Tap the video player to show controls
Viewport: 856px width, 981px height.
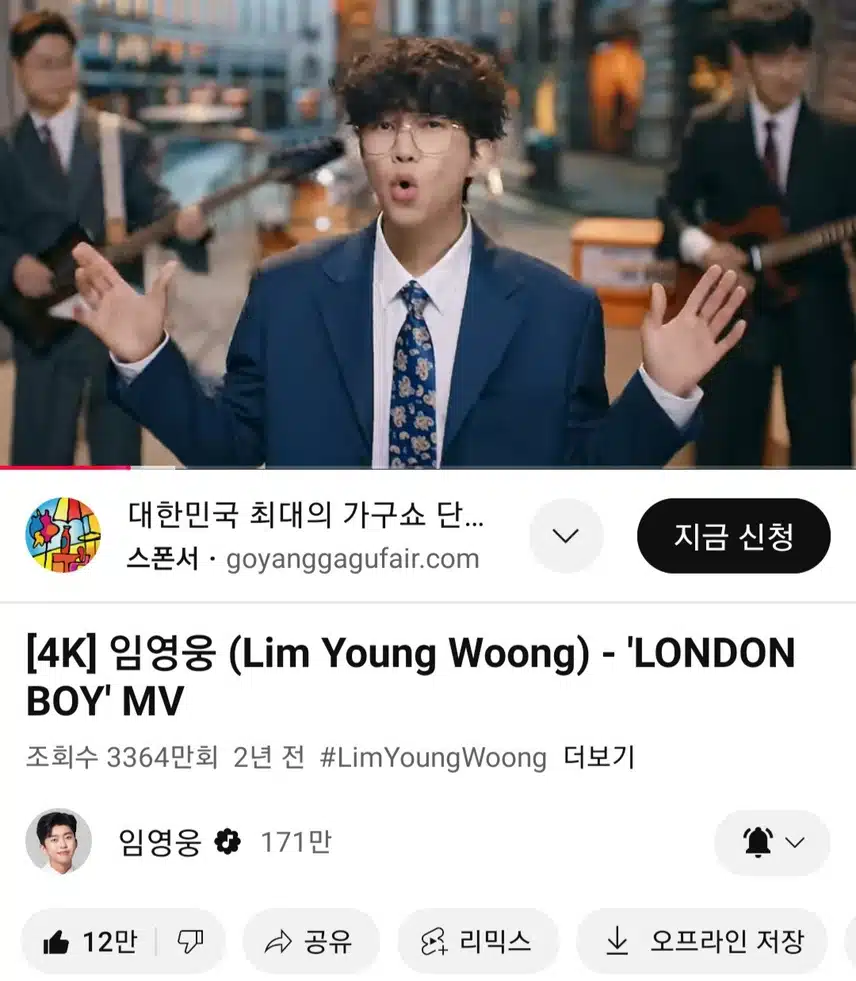pyautogui.click(x=428, y=234)
